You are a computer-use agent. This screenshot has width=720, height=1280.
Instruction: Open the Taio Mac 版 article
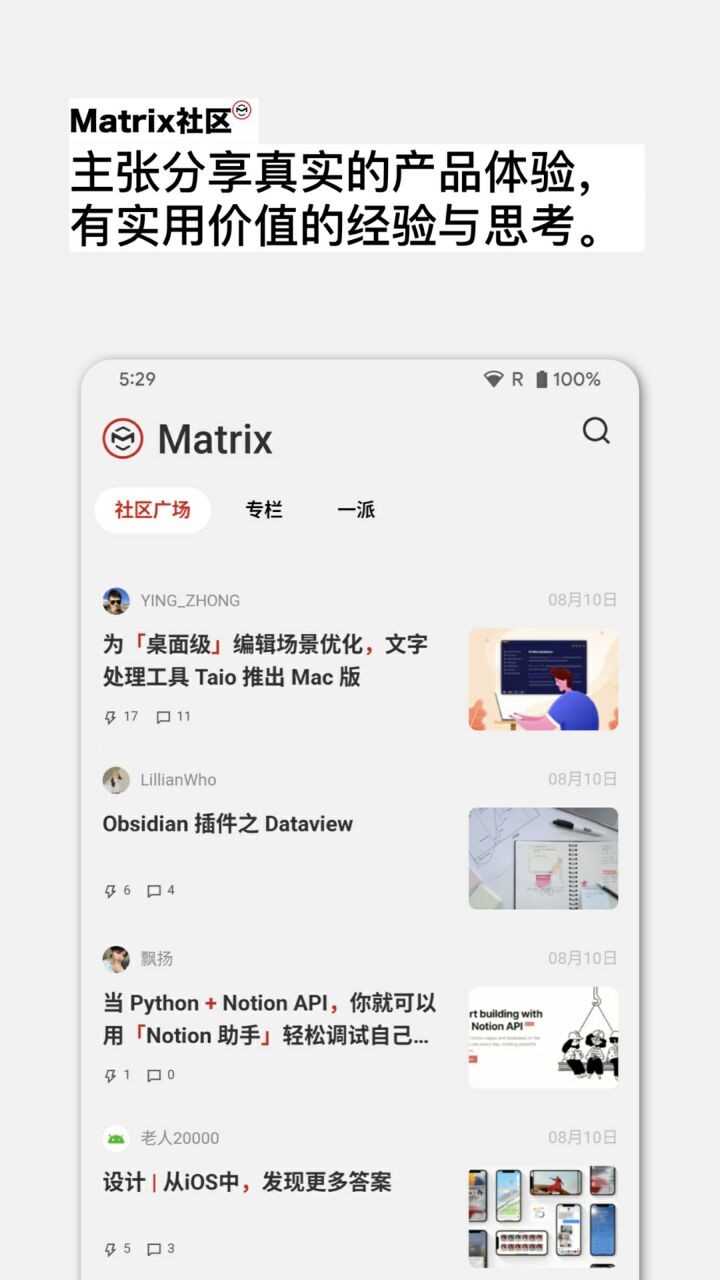pyautogui.click(x=265, y=660)
